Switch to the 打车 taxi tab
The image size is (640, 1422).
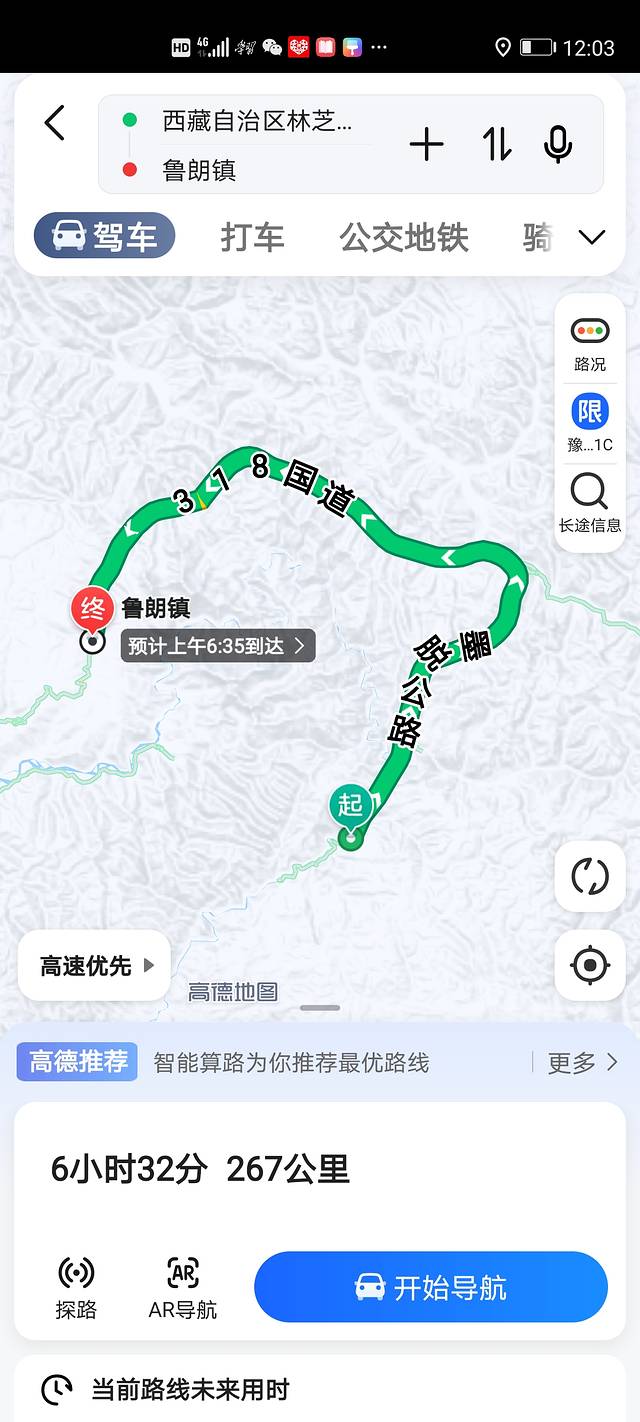pos(252,238)
